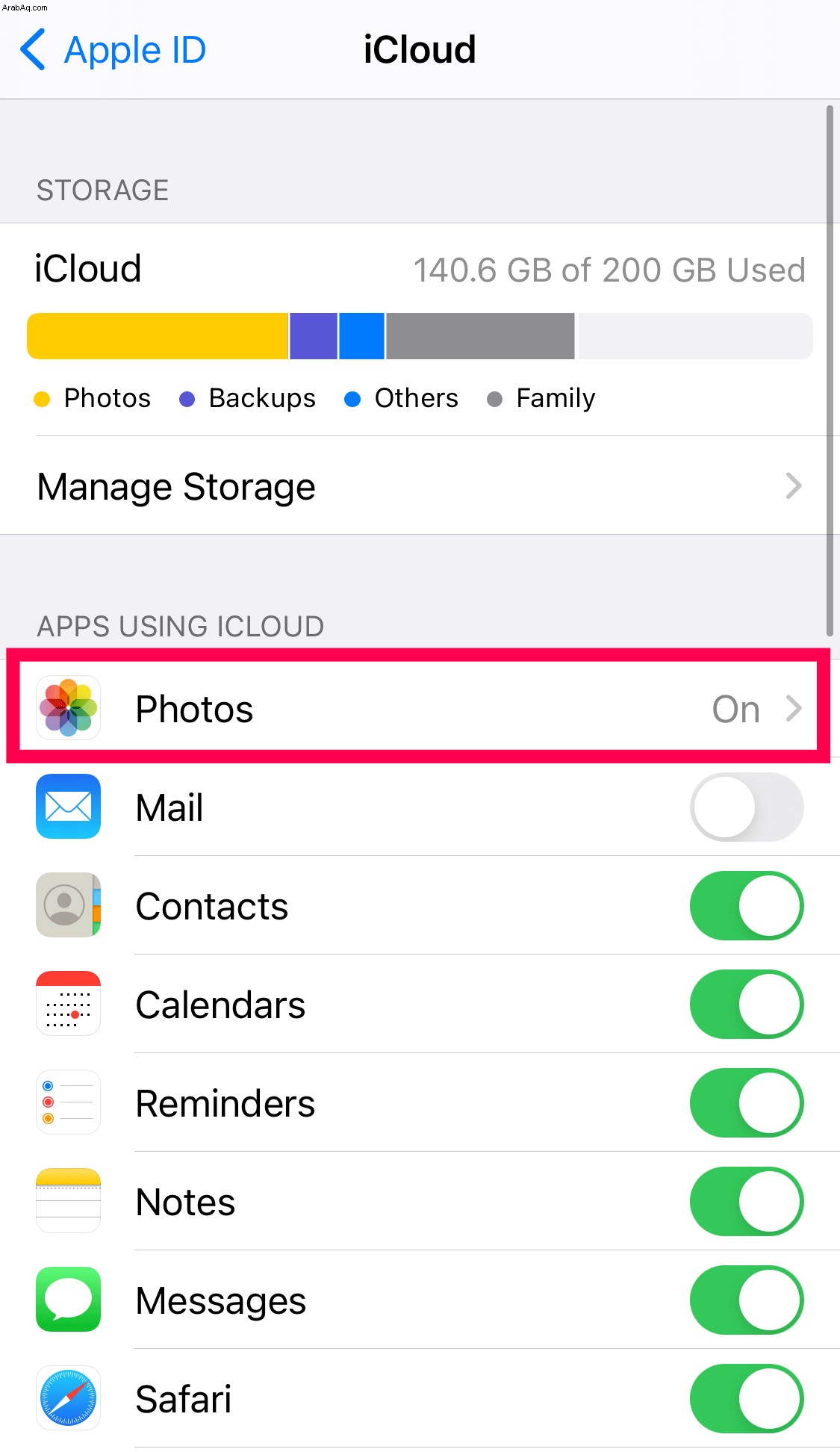
Task: Disable Calendars iCloud sync
Action: point(746,1005)
